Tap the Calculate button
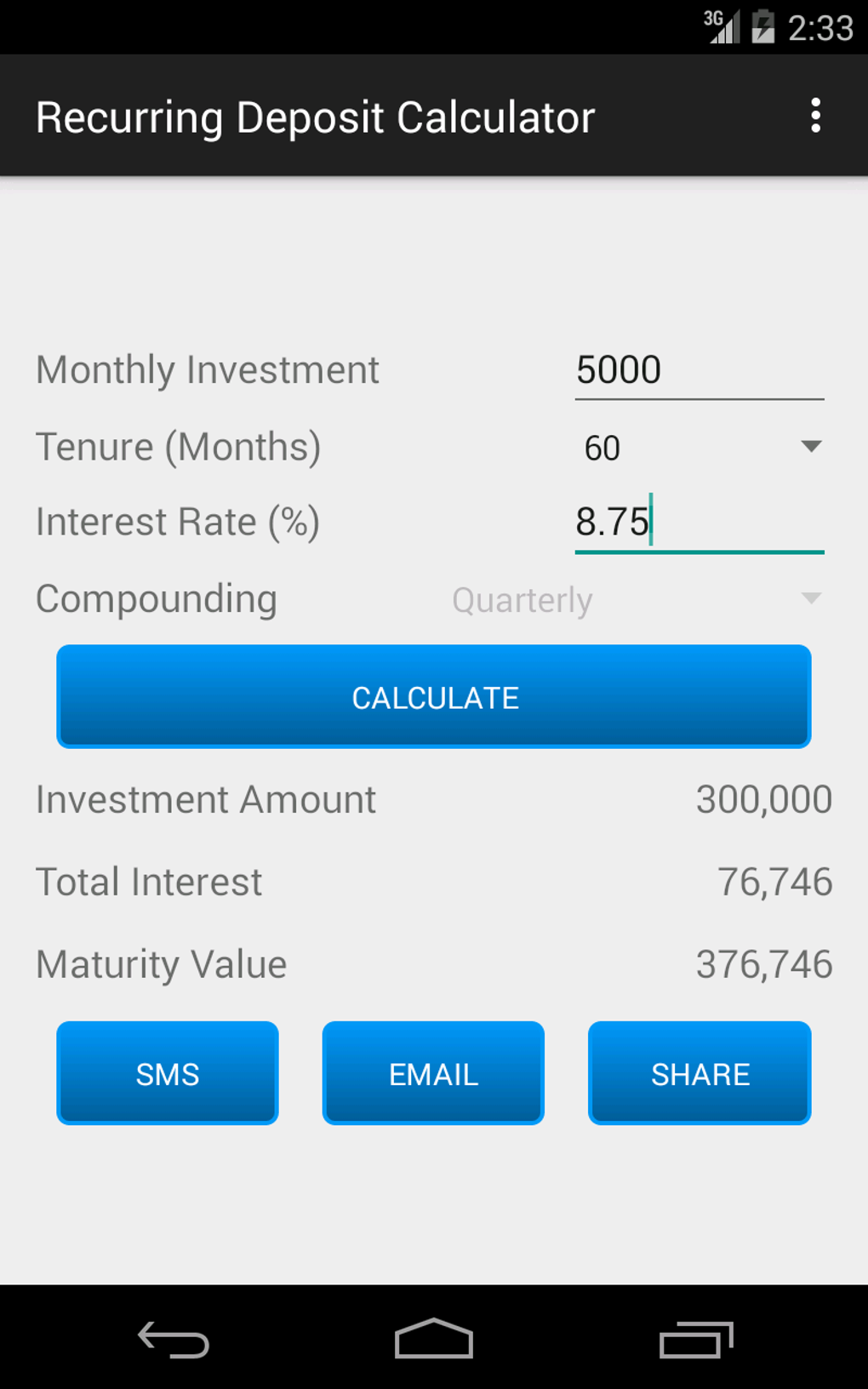 tap(434, 697)
